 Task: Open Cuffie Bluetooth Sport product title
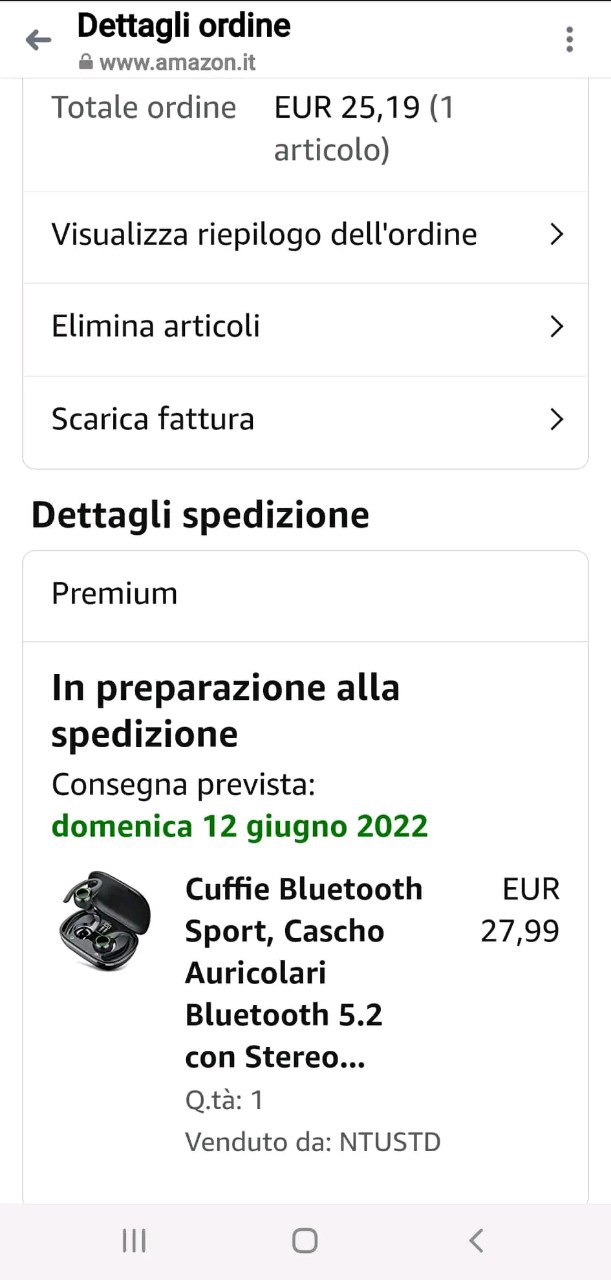click(x=303, y=972)
